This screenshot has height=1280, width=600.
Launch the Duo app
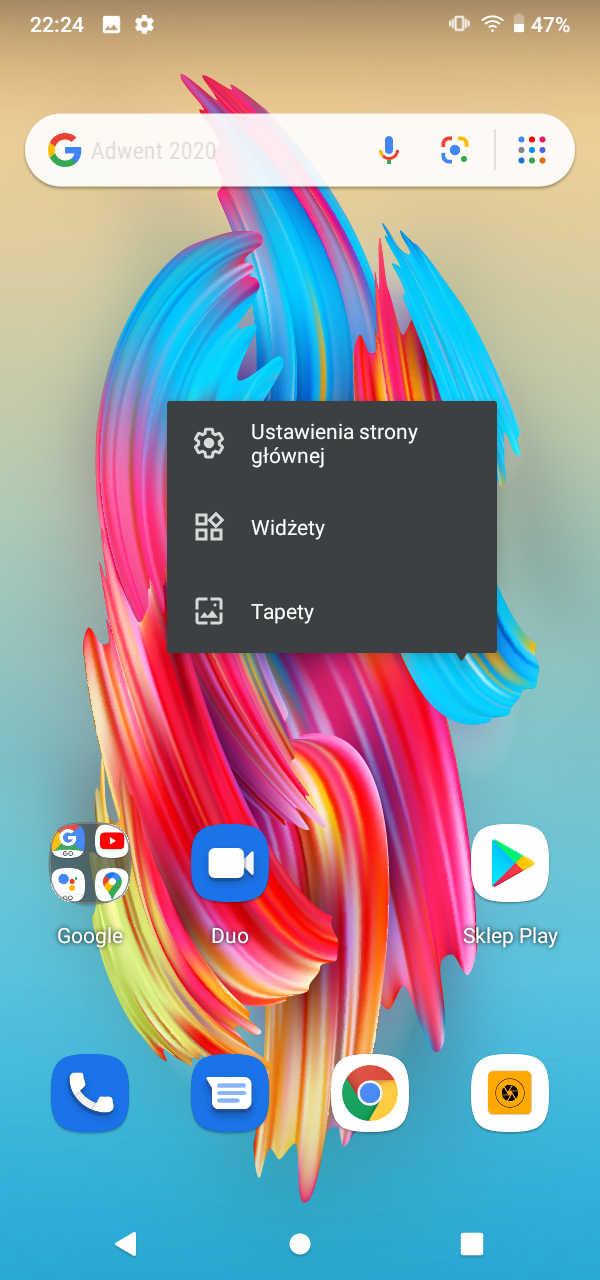[x=230, y=864]
